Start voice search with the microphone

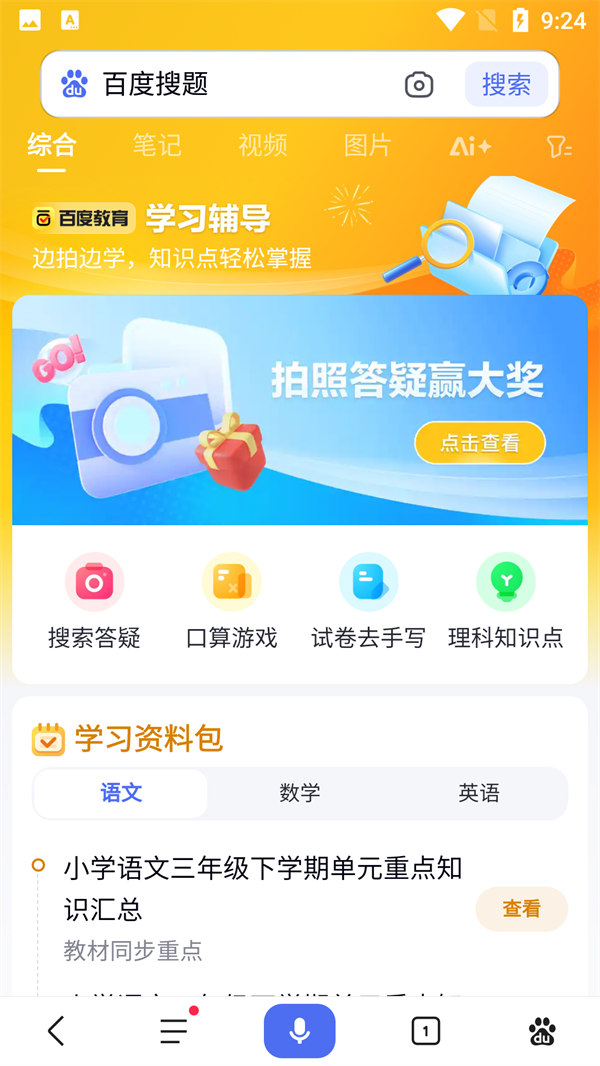(299, 1031)
